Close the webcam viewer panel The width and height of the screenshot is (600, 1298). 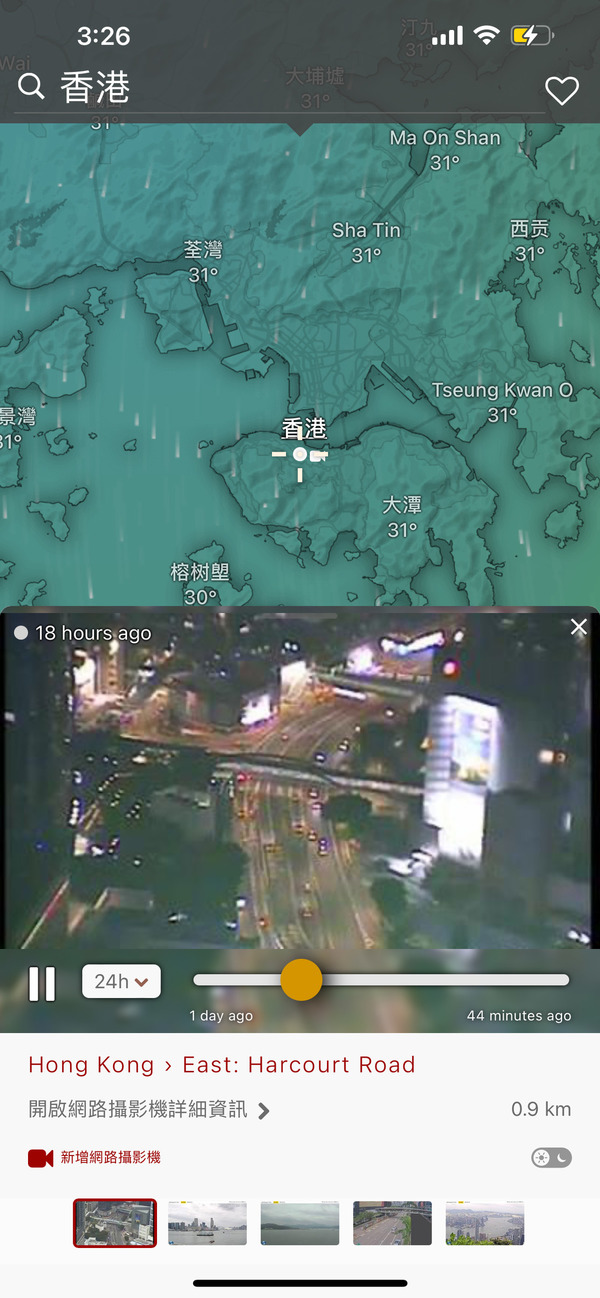click(x=578, y=627)
